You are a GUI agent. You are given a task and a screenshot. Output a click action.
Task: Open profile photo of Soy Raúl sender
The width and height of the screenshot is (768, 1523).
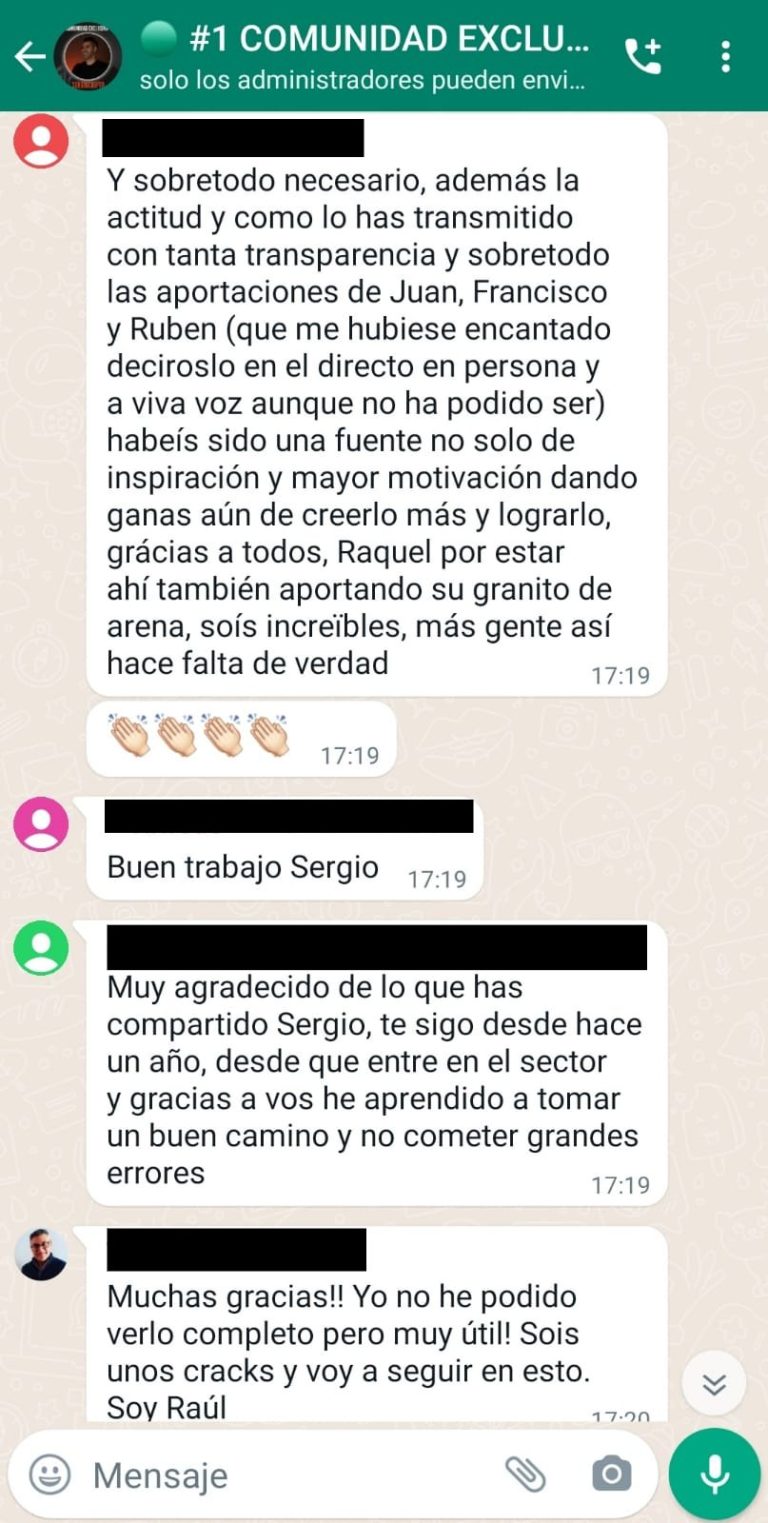pyautogui.click(x=41, y=1254)
